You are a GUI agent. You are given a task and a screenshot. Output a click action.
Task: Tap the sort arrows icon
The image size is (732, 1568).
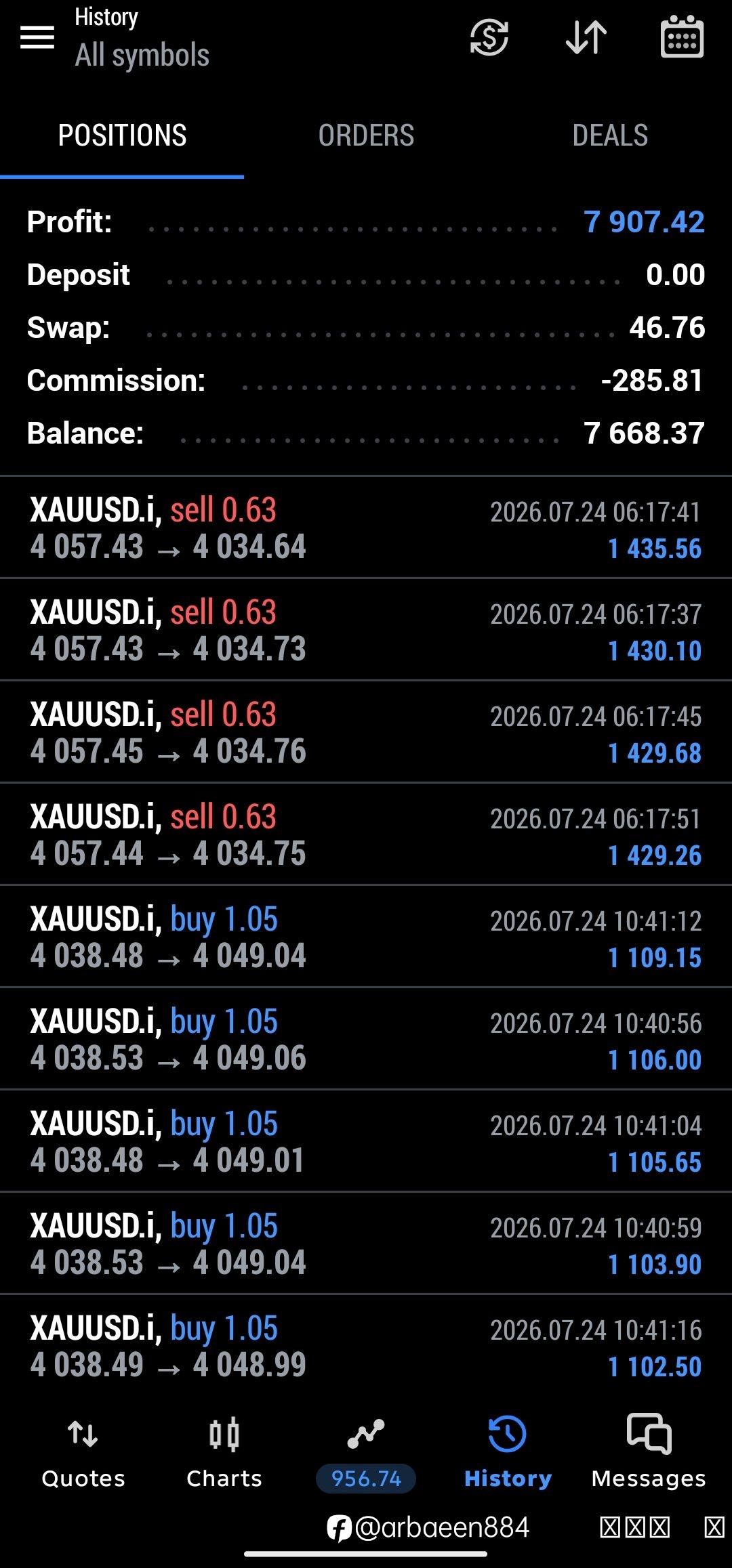coord(586,37)
